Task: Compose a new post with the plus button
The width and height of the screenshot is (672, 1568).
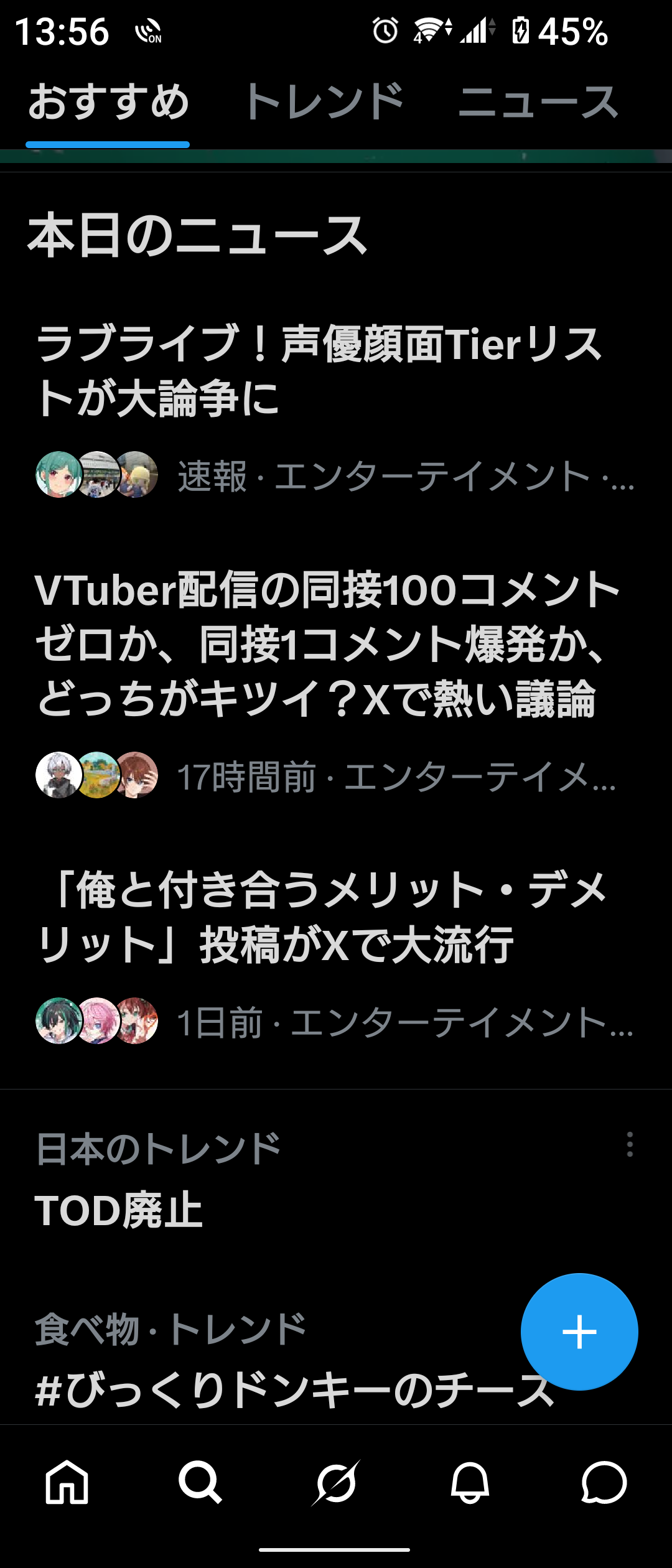Action: [x=579, y=1332]
